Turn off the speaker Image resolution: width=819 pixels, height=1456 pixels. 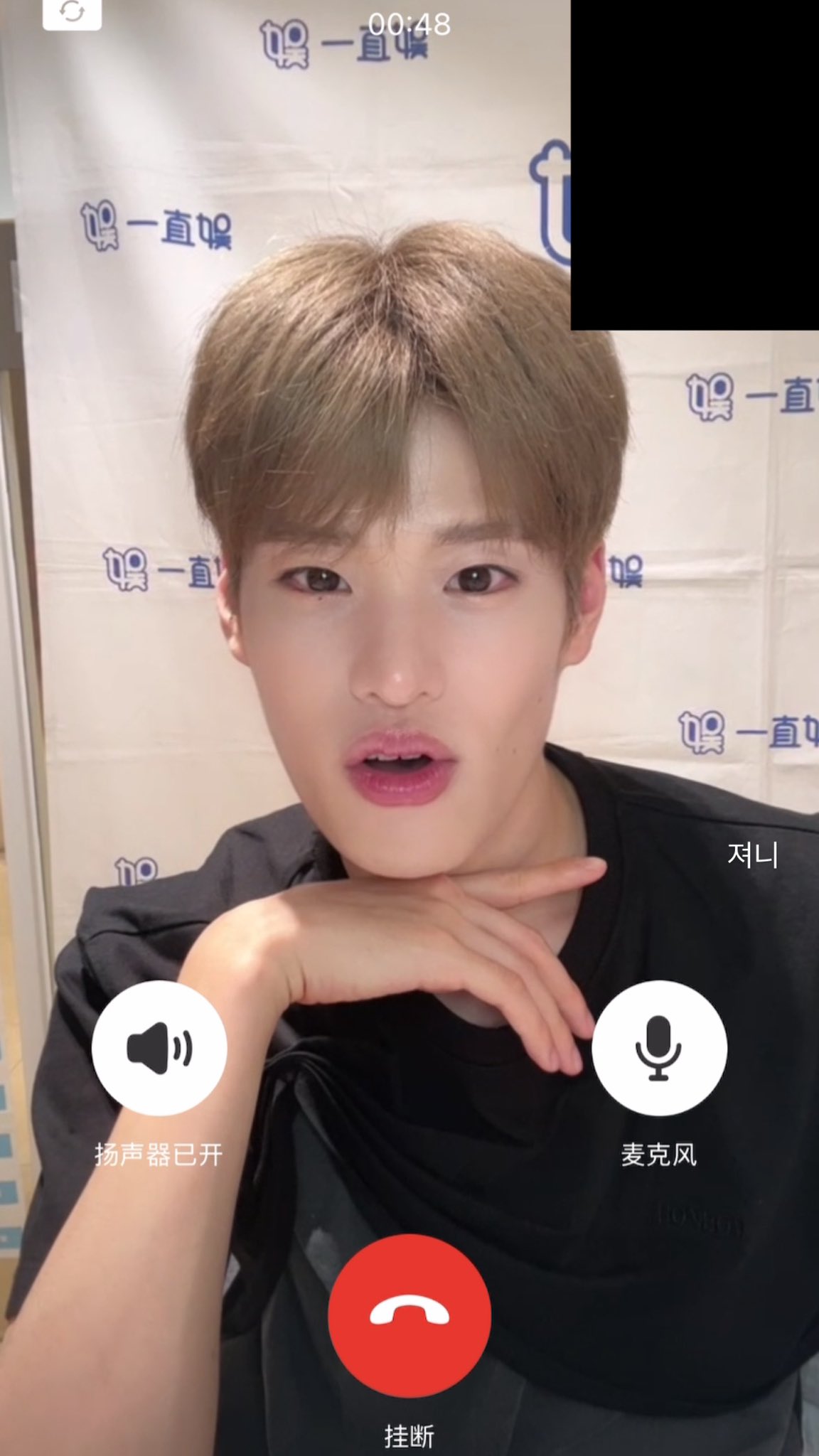[x=159, y=1048]
